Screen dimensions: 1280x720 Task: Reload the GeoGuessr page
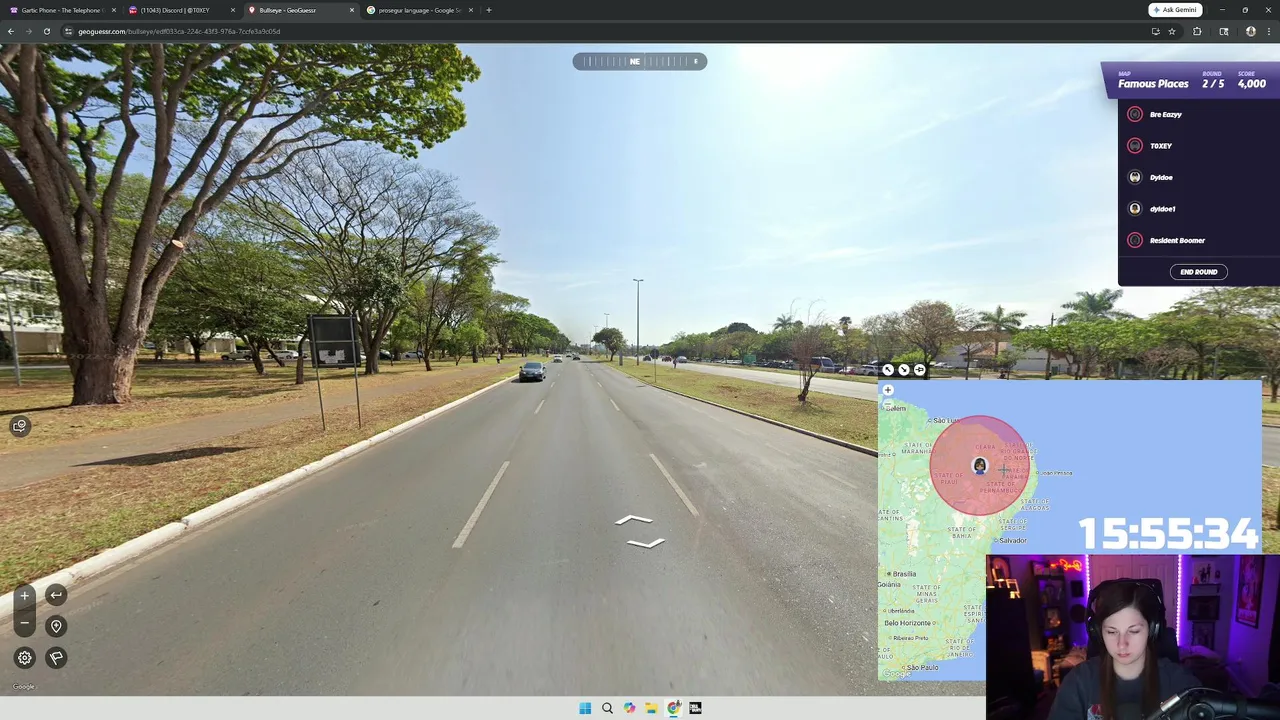[x=46, y=31]
